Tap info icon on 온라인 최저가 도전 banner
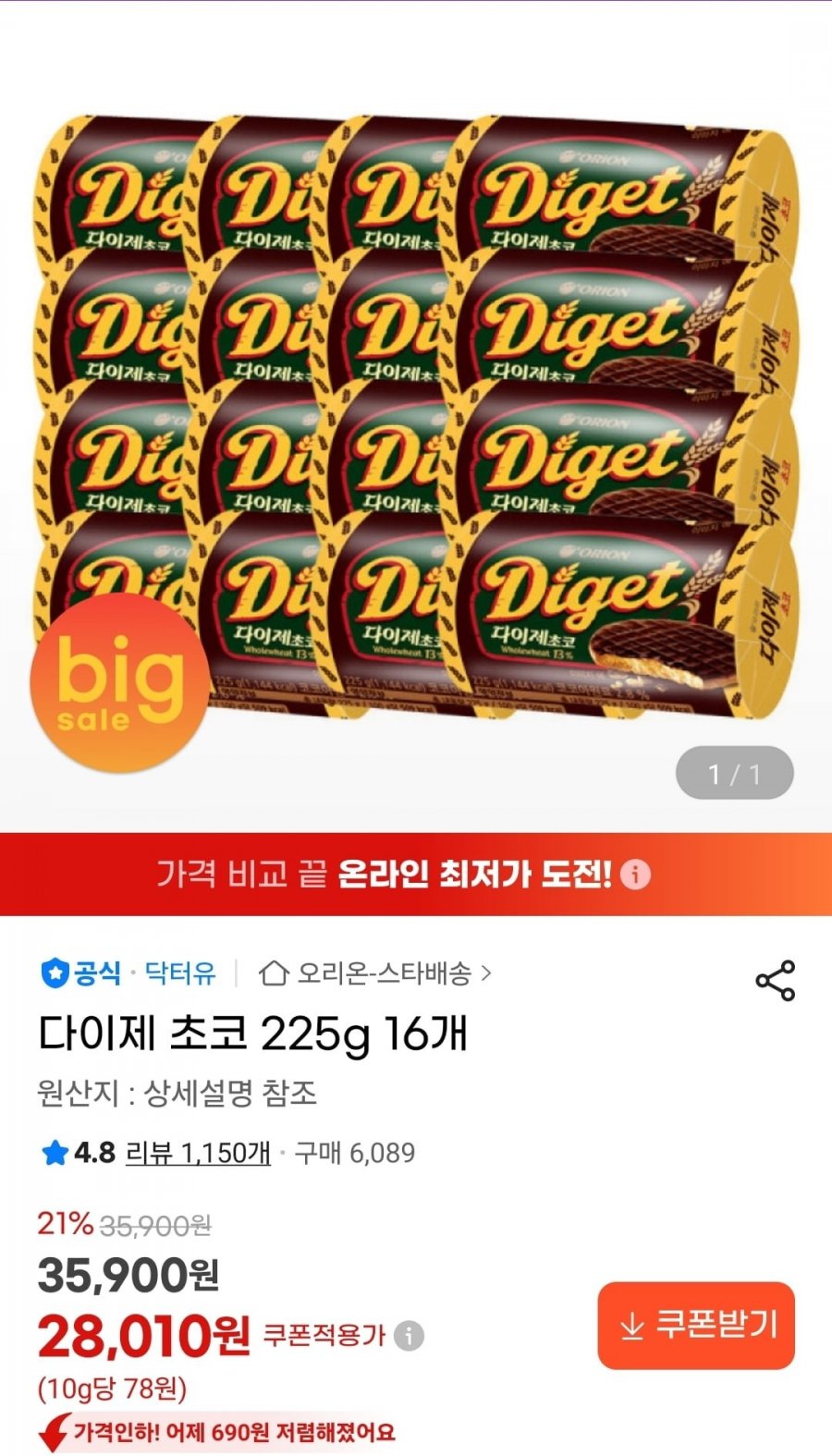832x1456 pixels. 635,874
